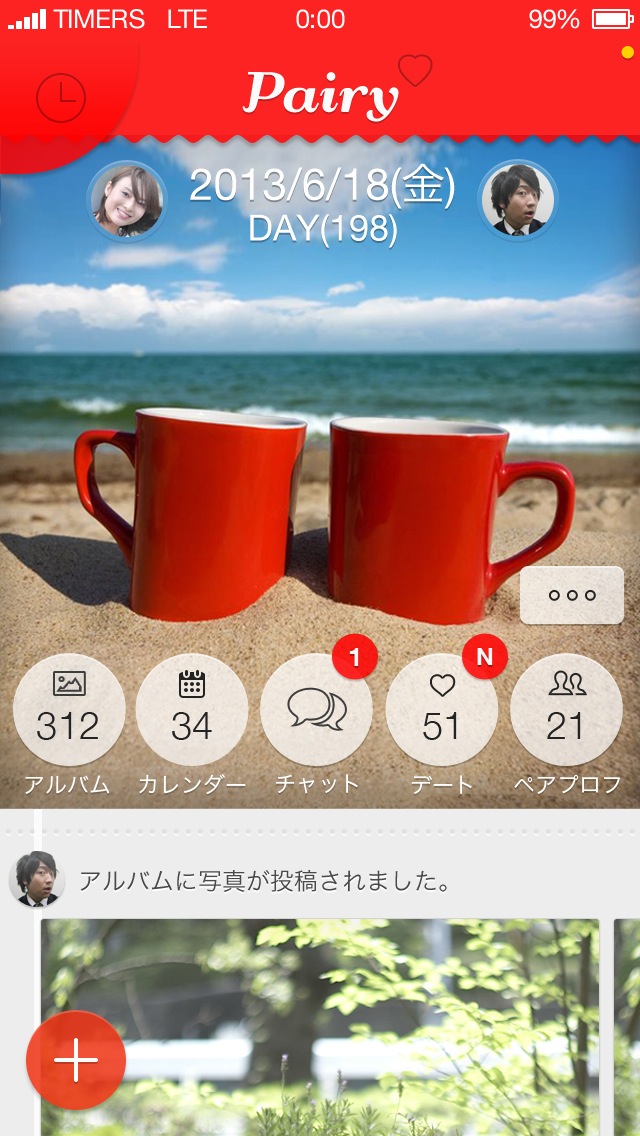Open the three-dot more options button
The image size is (640, 1136).
(572, 595)
